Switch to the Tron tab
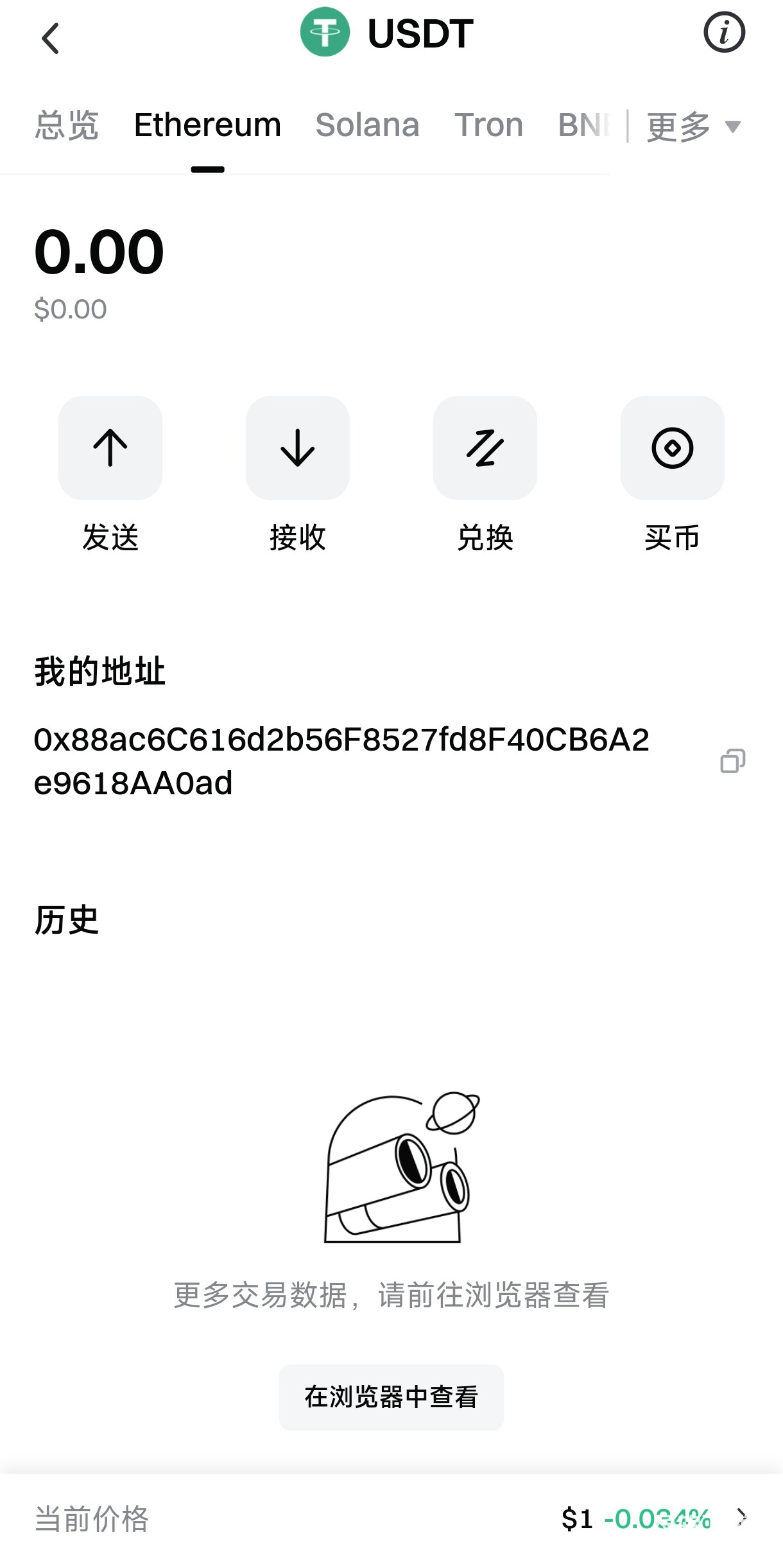Image resolution: width=783 pixels, height=1568 pixels. (488, 125)
